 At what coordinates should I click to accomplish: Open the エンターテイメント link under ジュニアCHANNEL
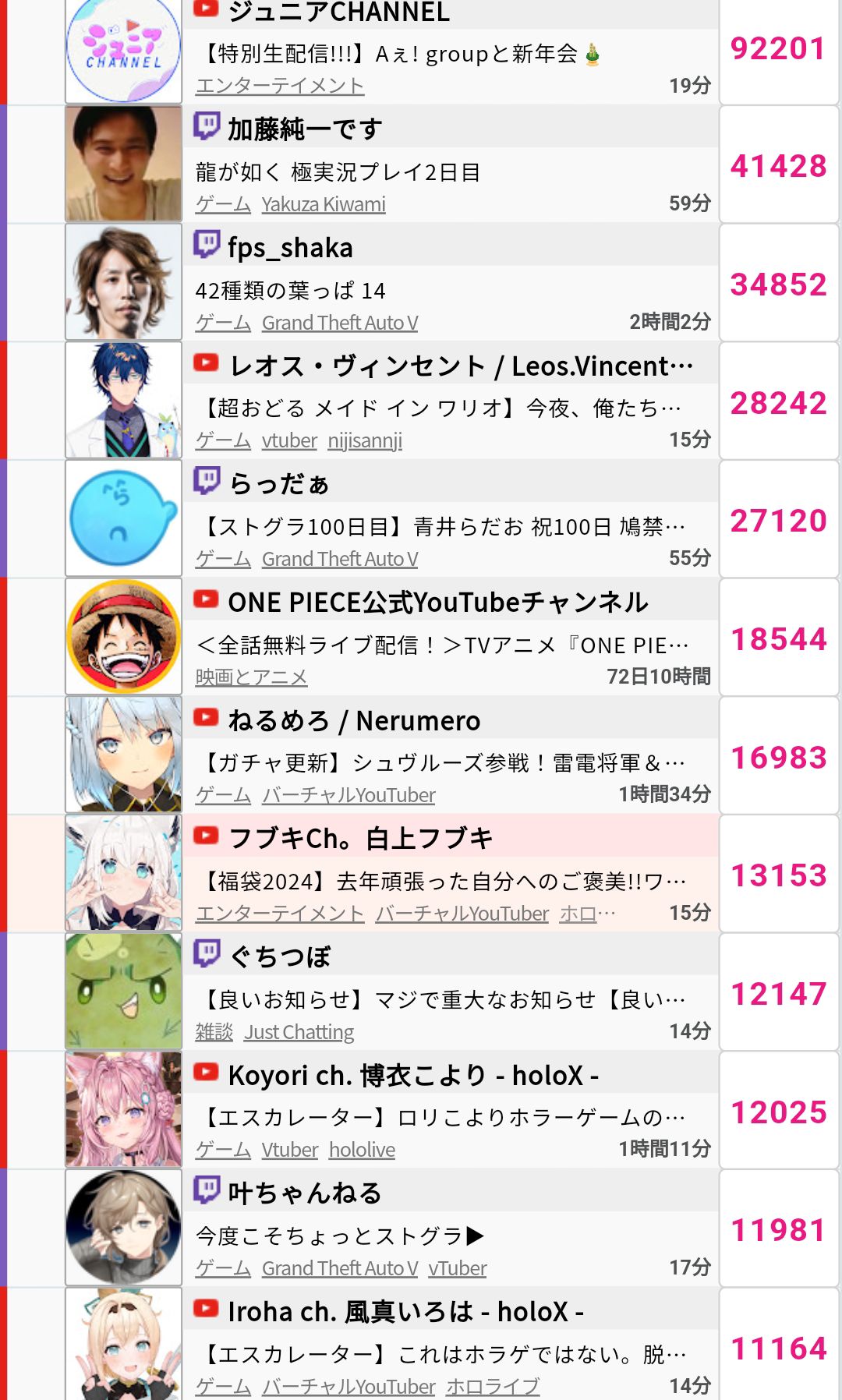click(x=279, y=86)
